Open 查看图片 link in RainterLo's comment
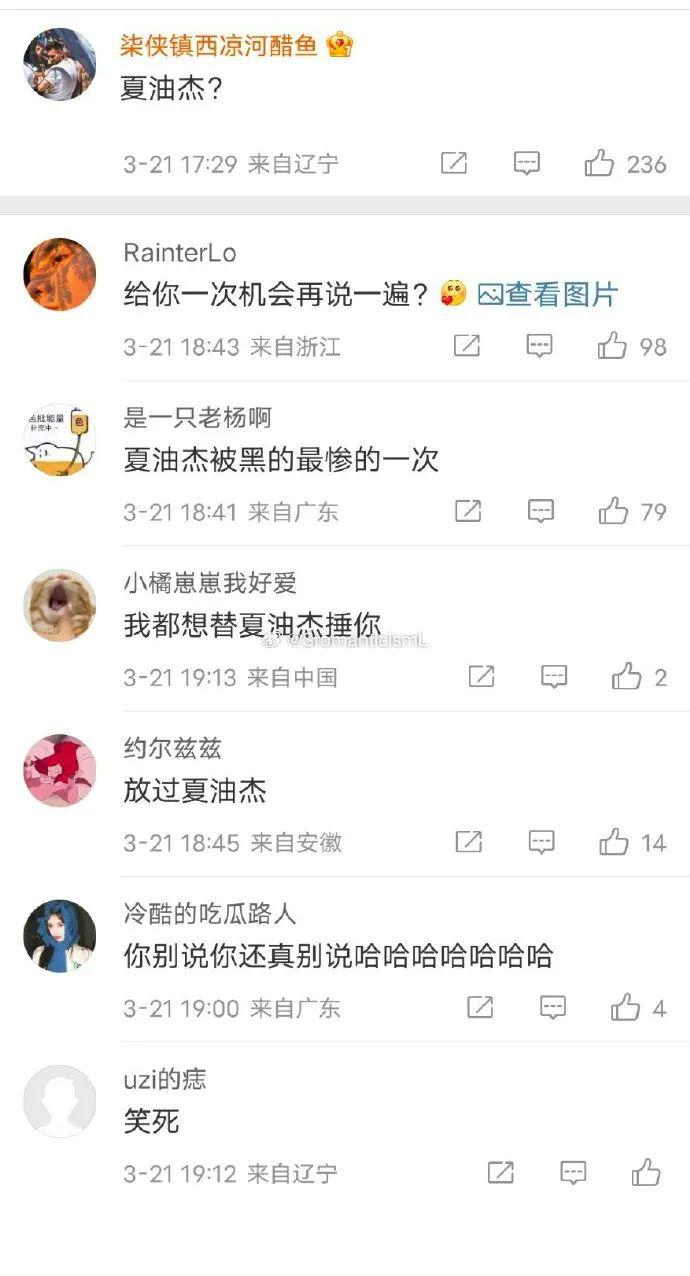690x1276 pixels. (x=548, y=294)
